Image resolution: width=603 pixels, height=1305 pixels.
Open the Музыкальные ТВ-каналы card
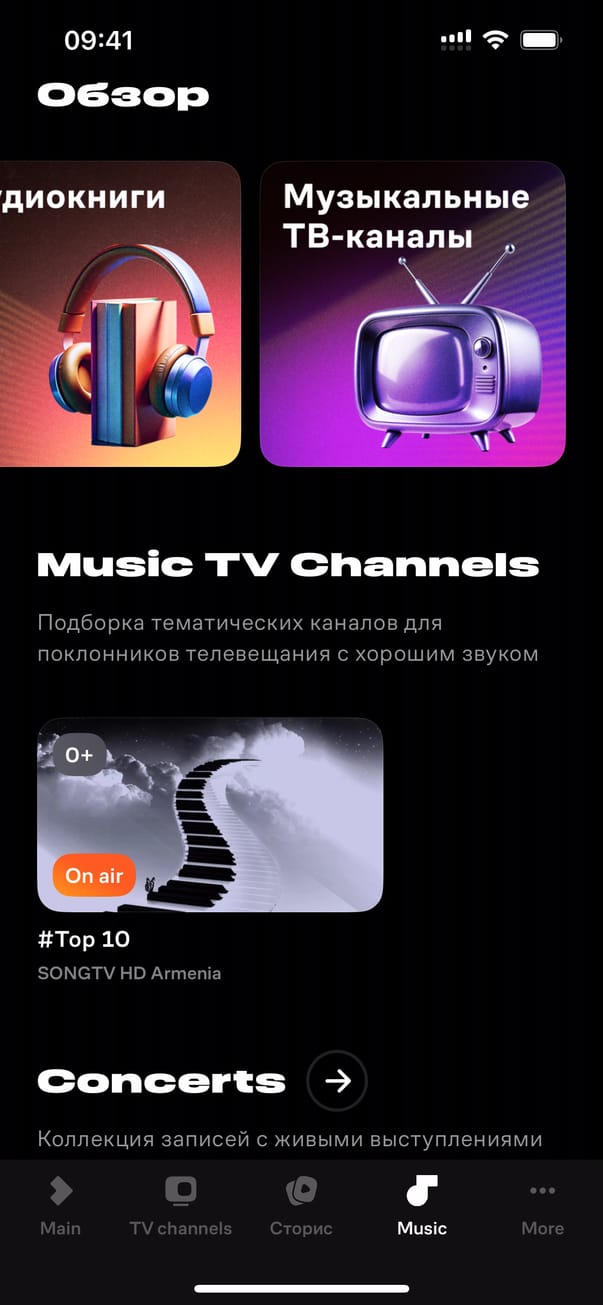tap(412, 314)
